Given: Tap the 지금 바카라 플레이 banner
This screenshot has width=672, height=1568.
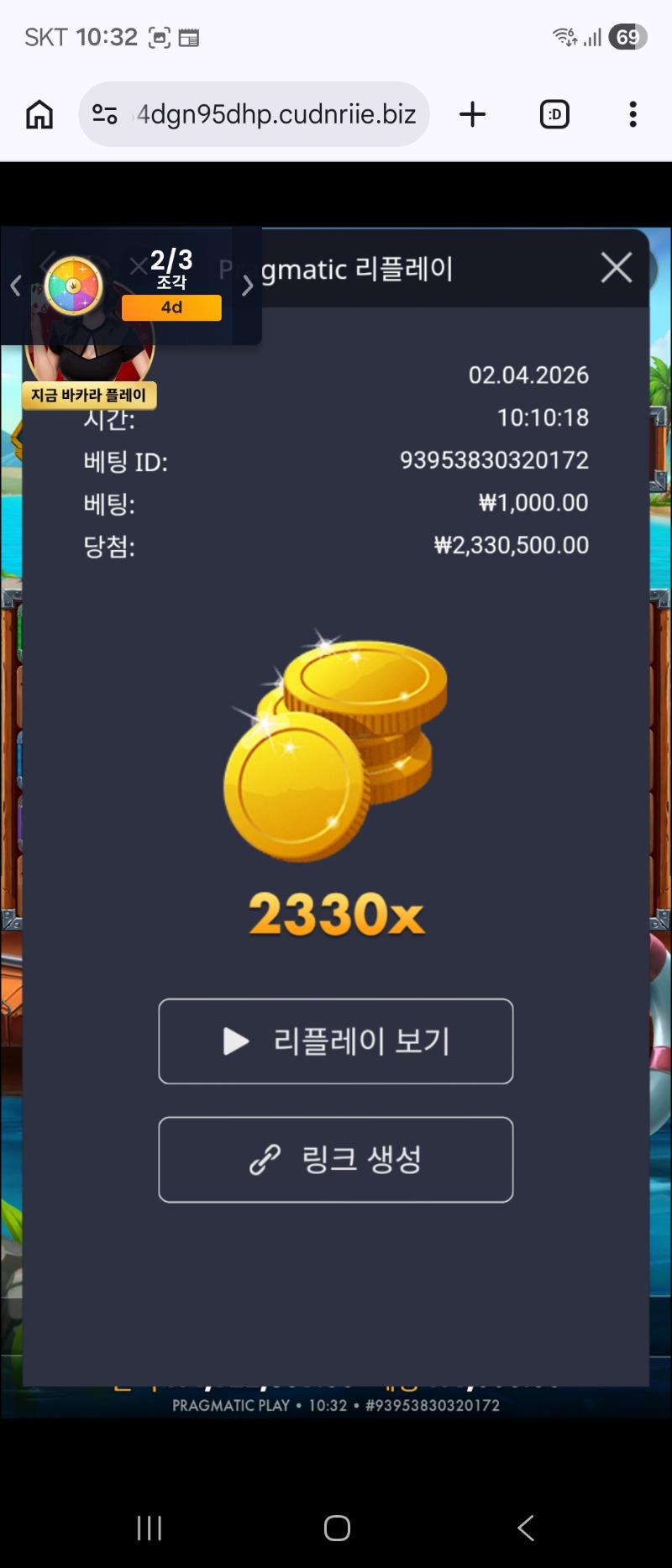Looking at the screenshot, I should (89, 395).
